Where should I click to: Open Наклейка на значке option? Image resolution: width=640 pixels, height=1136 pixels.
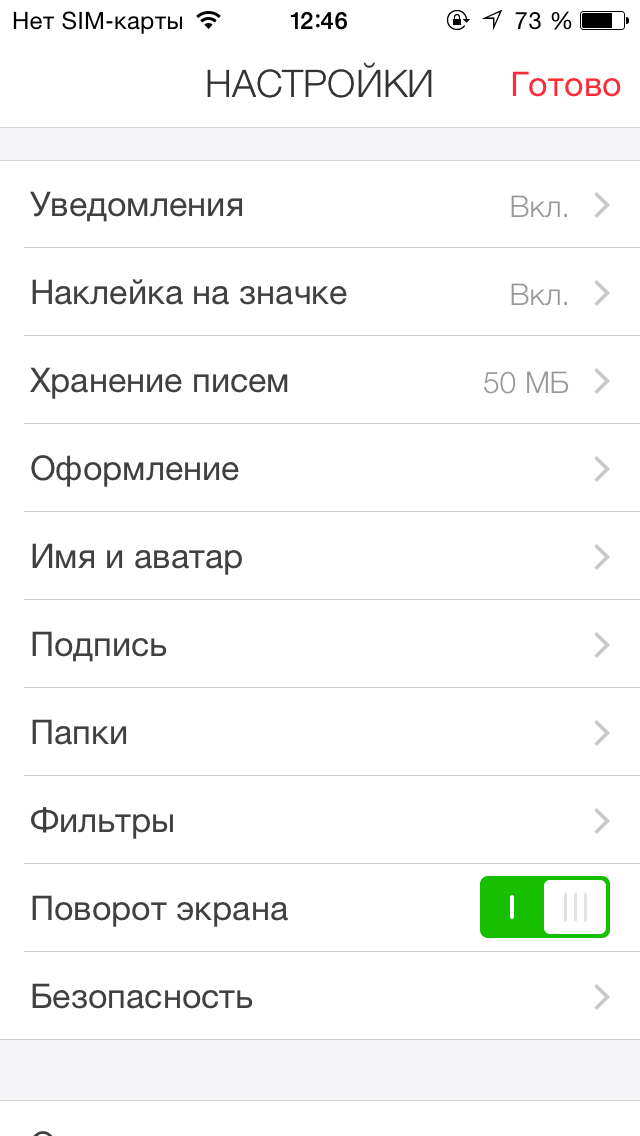point(320,292)
